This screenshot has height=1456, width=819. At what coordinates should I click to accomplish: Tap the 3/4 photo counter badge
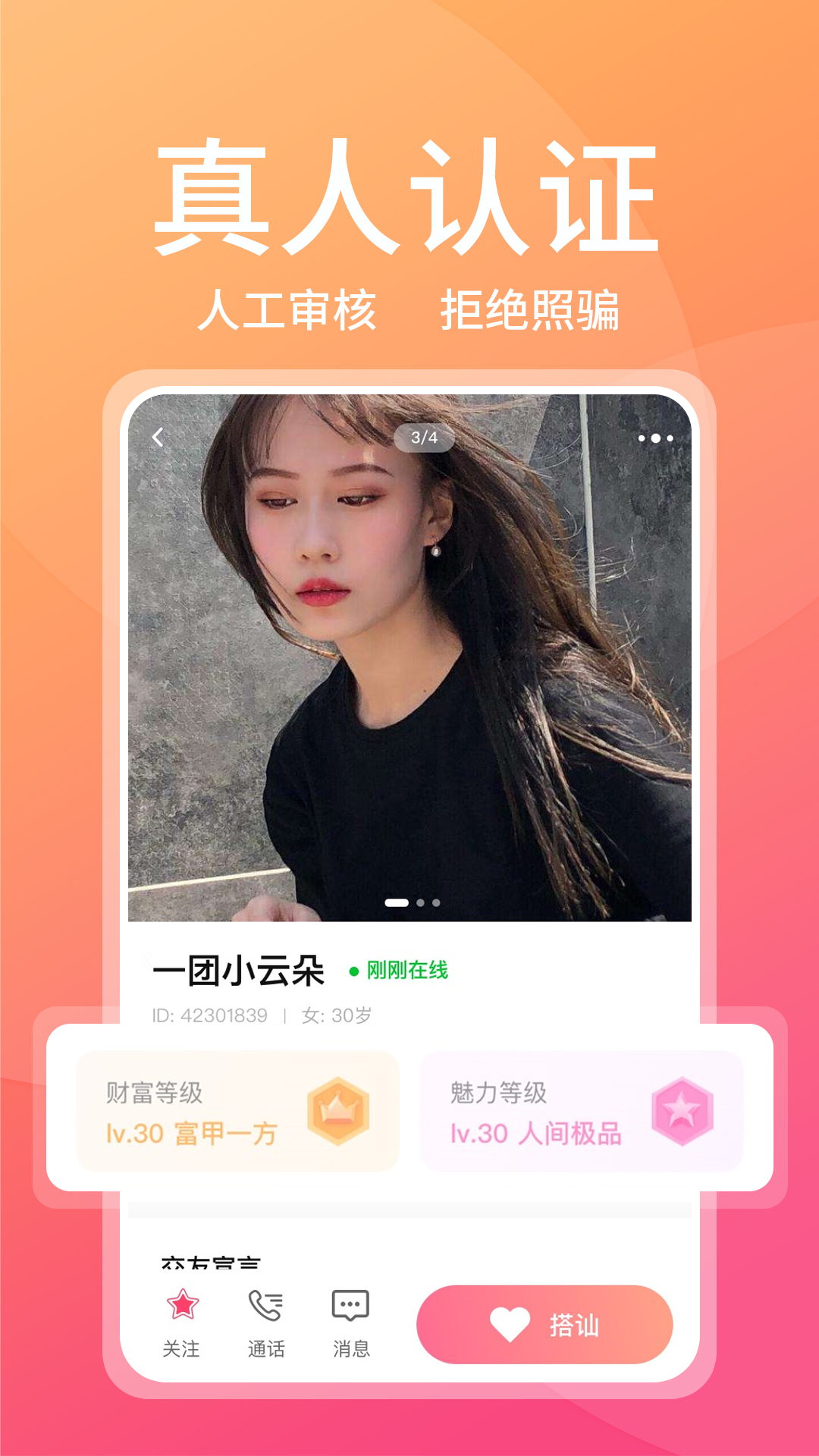[425, 437]
